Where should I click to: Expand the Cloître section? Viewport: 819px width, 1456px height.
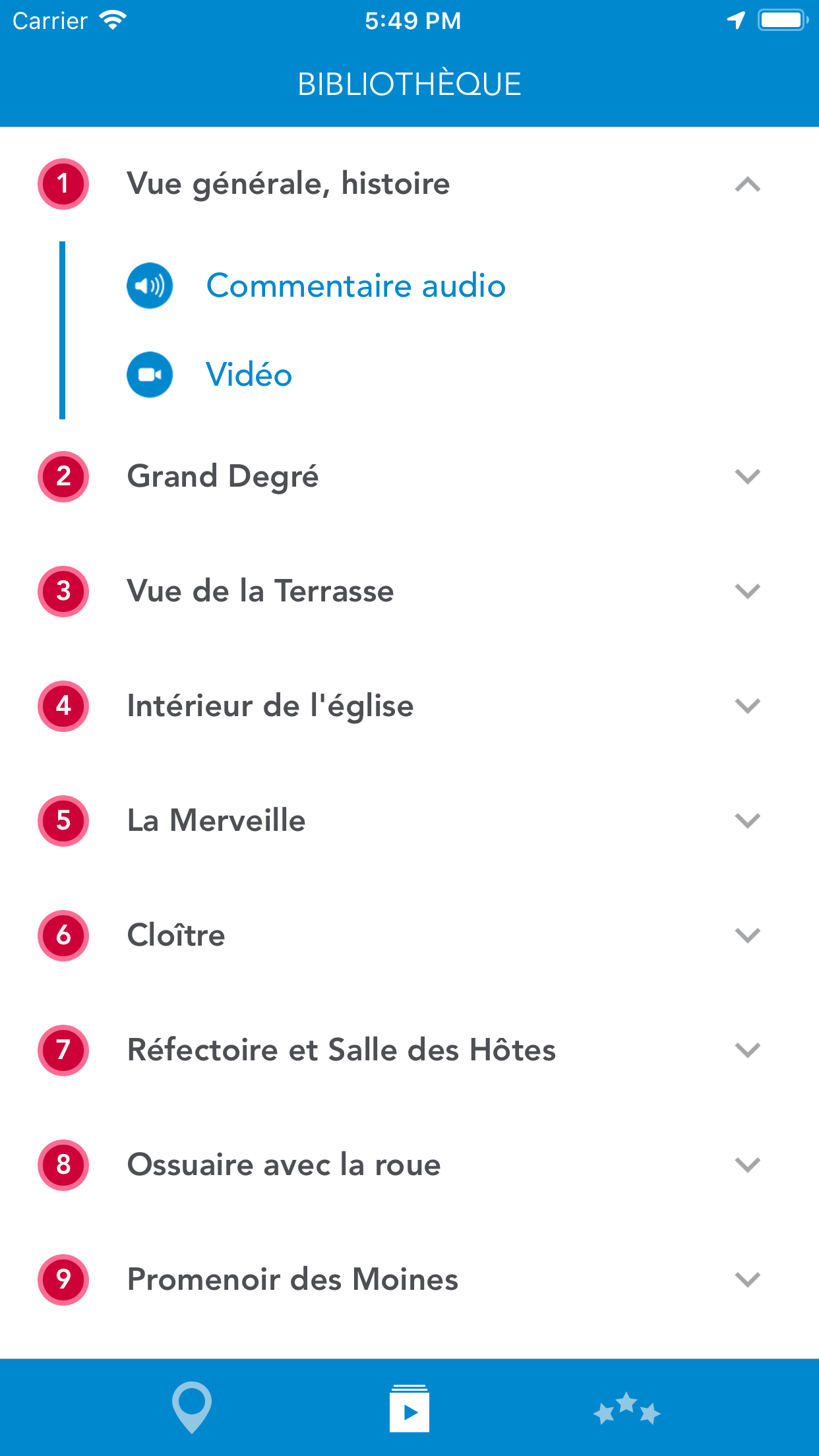coord(747,935)
